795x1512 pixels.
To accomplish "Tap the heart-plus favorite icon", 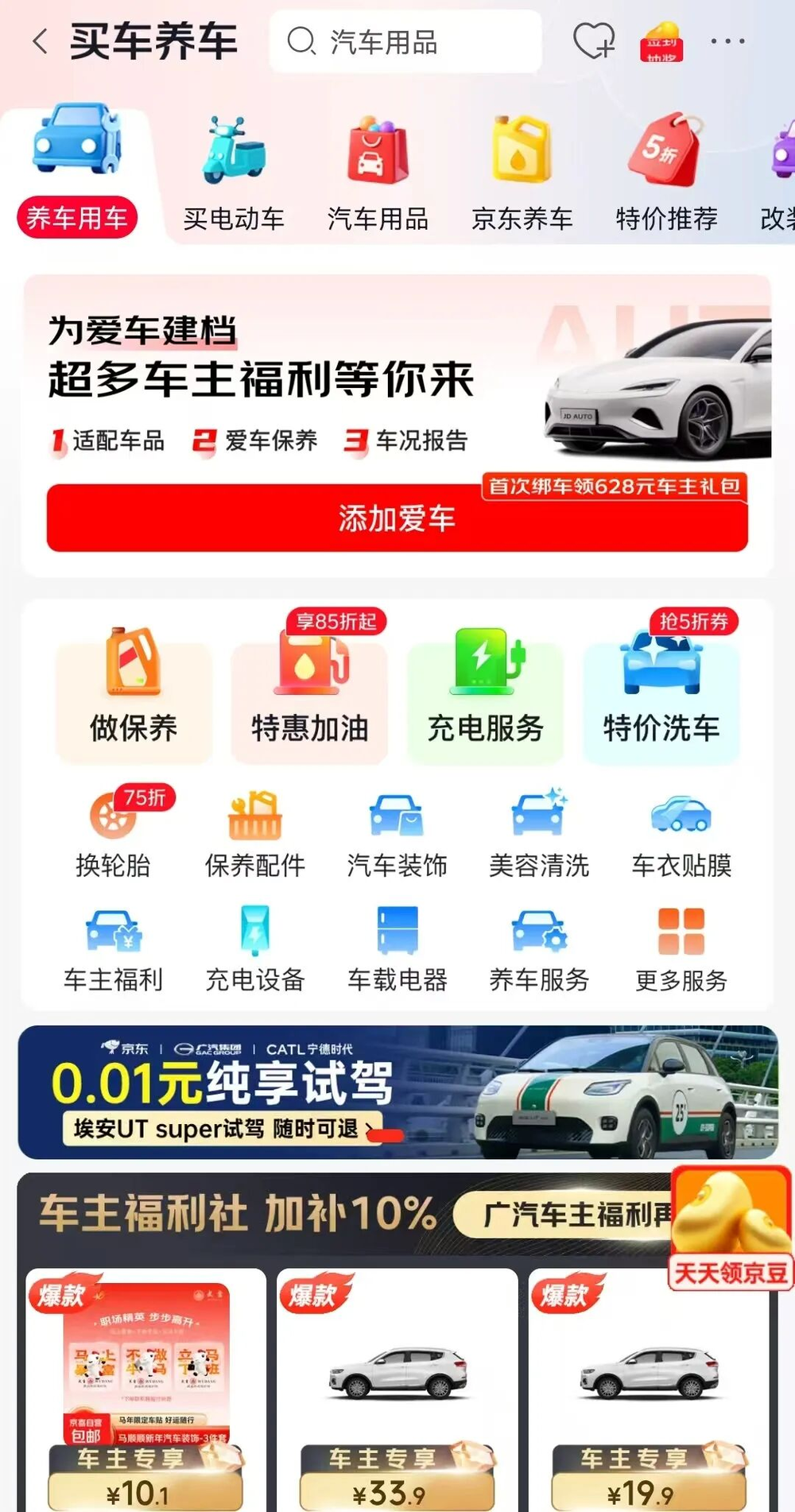I will pos(593,41).
